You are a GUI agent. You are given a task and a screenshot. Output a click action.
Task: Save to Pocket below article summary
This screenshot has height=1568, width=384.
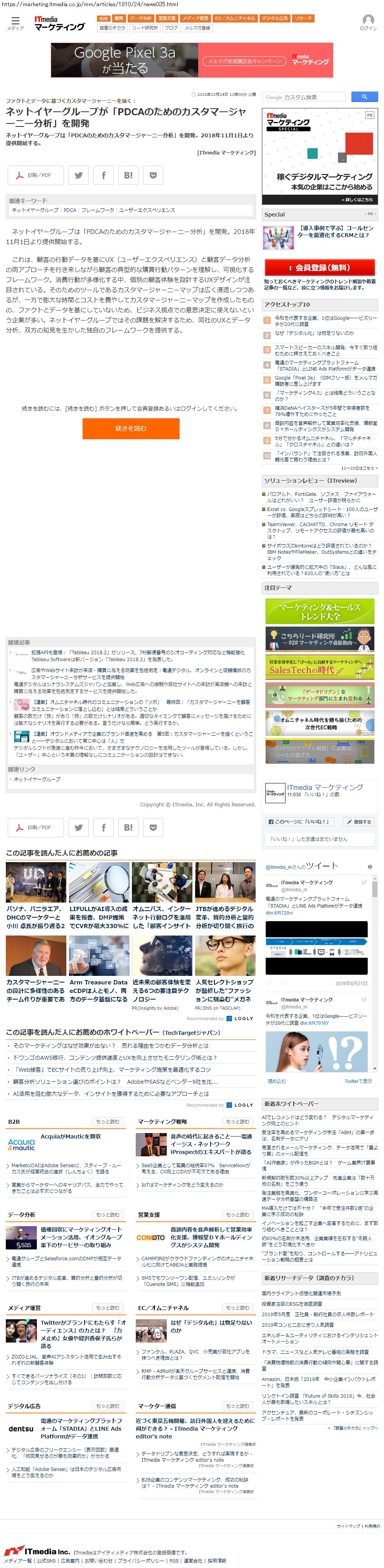(x=153, y=175)
